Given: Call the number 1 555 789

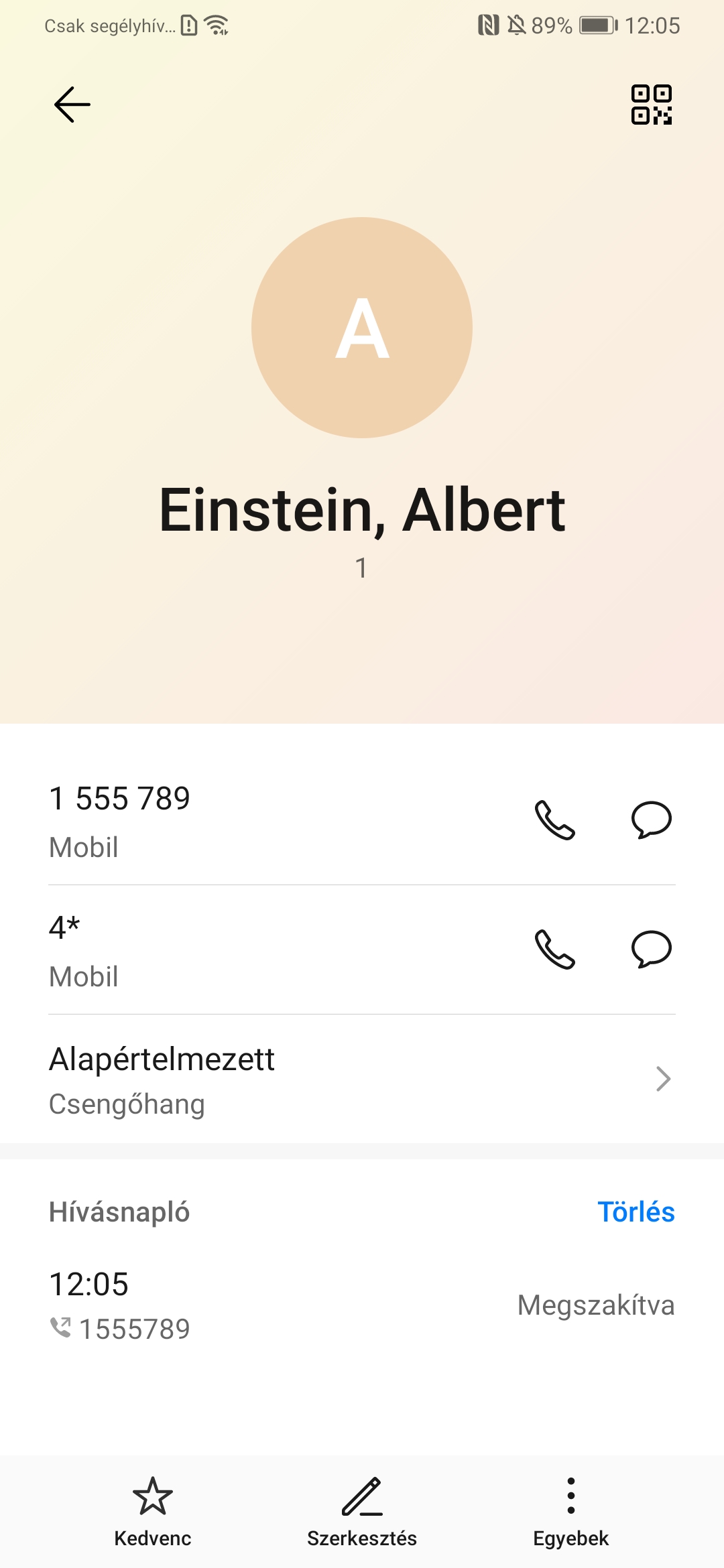Looking at the screenshot, I should [555, 820].
